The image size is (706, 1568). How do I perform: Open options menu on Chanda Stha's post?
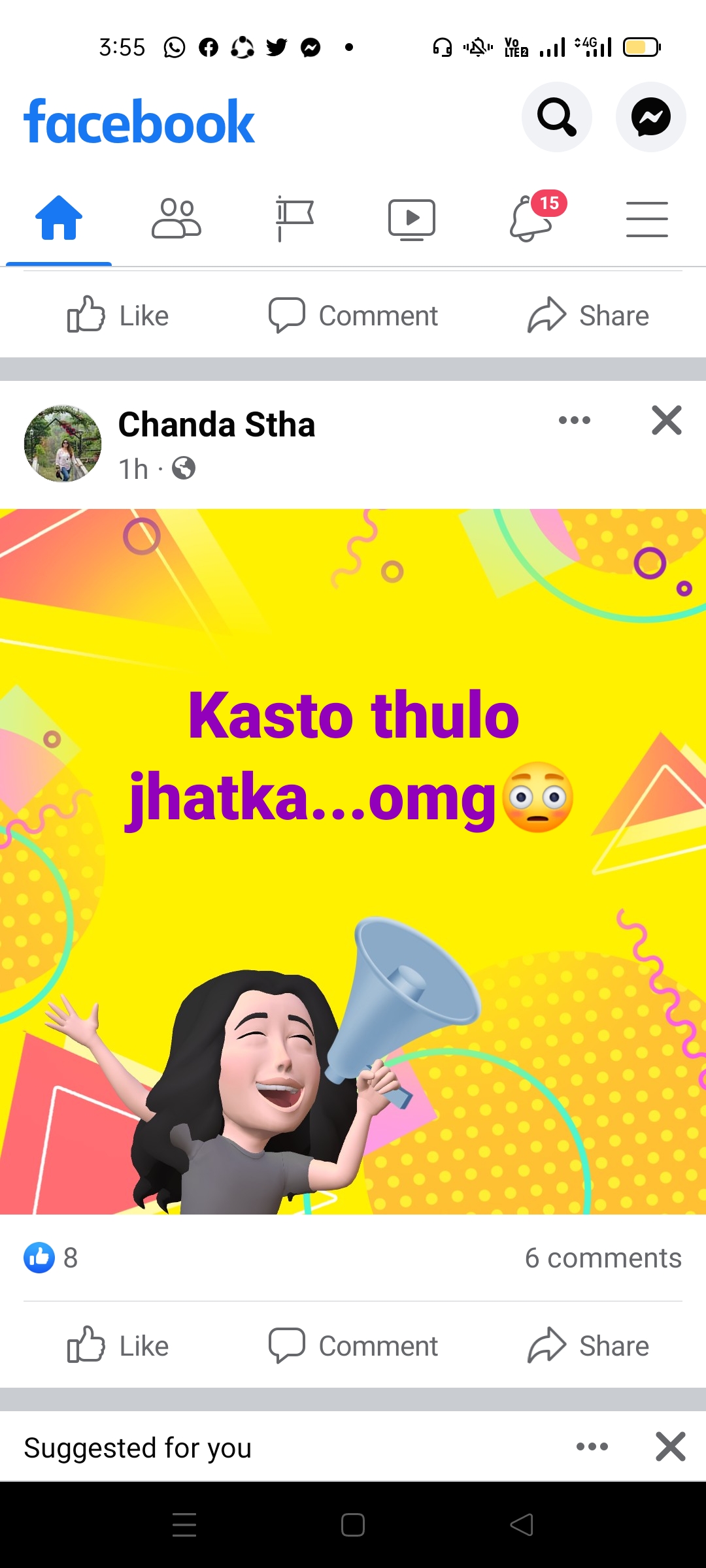(575, 420)
